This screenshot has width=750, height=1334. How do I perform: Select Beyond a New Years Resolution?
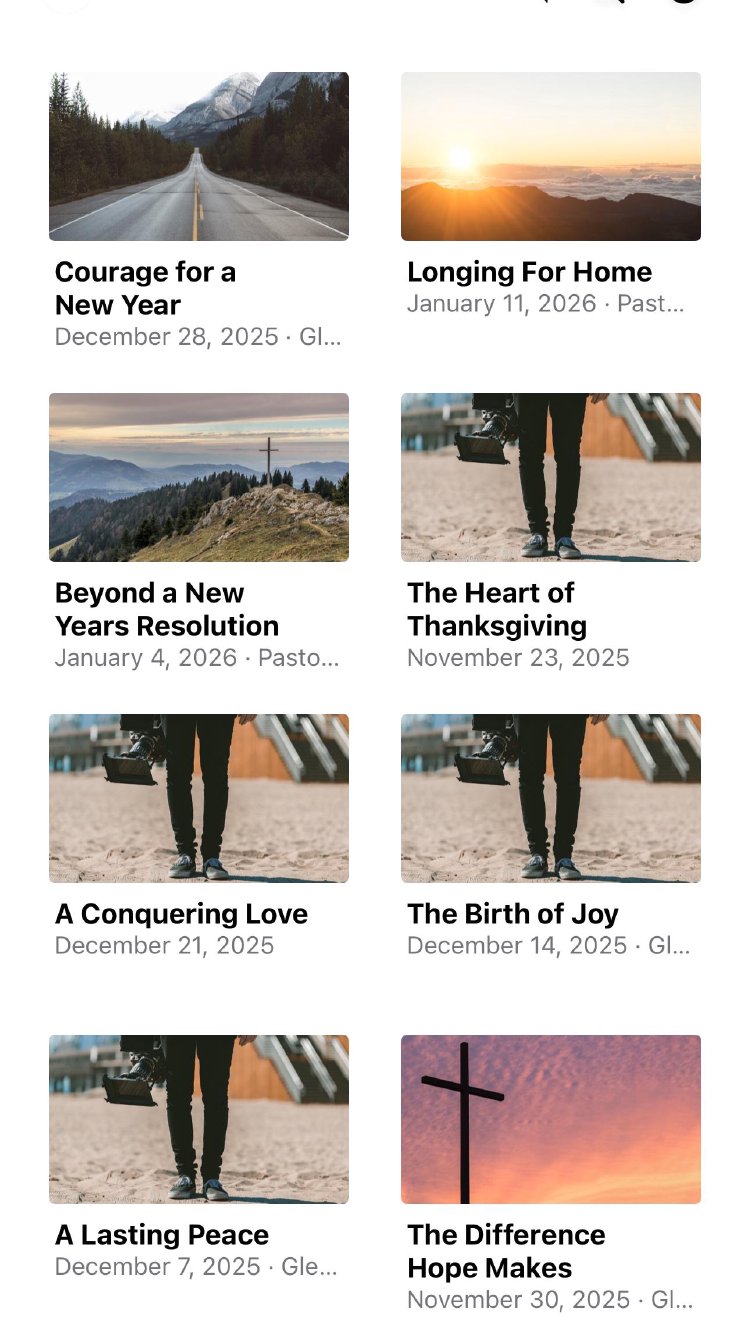click(199, 478)
